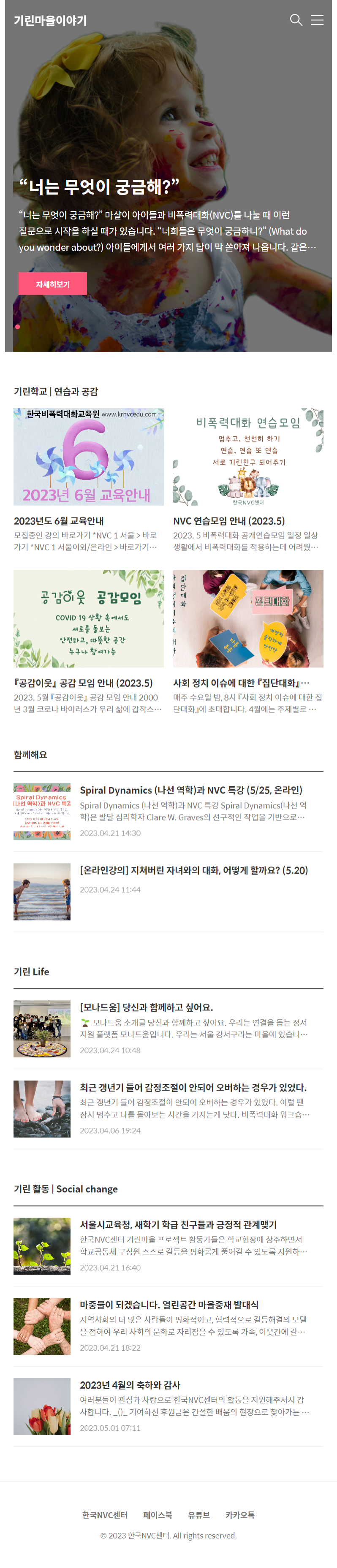The height and width of the screenshot is (1568, 337).
Task: Follow the 카카오톡 footer link
Action: pyautogui.click(x=240, y=1515)
